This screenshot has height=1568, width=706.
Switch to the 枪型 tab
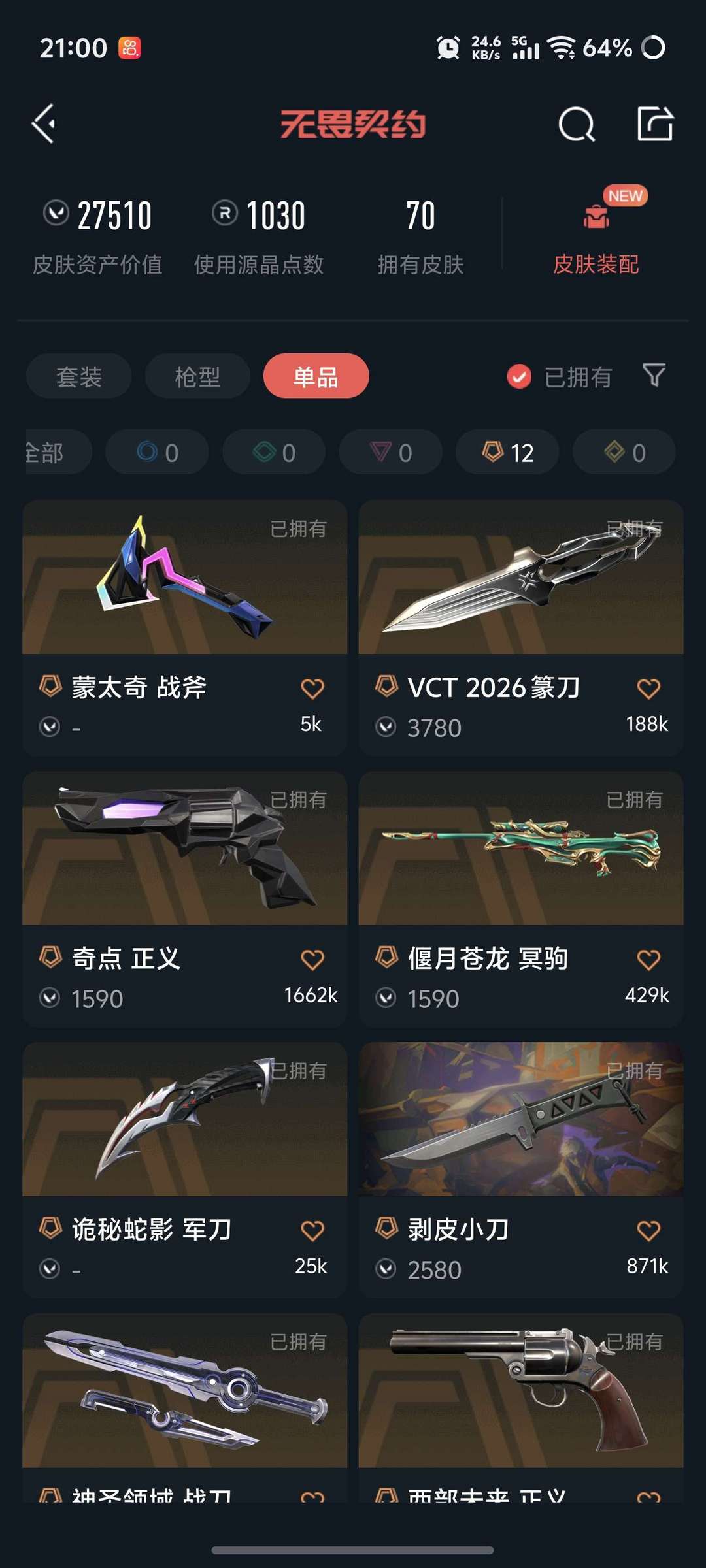pyautogui.click(x=197, y=376)
